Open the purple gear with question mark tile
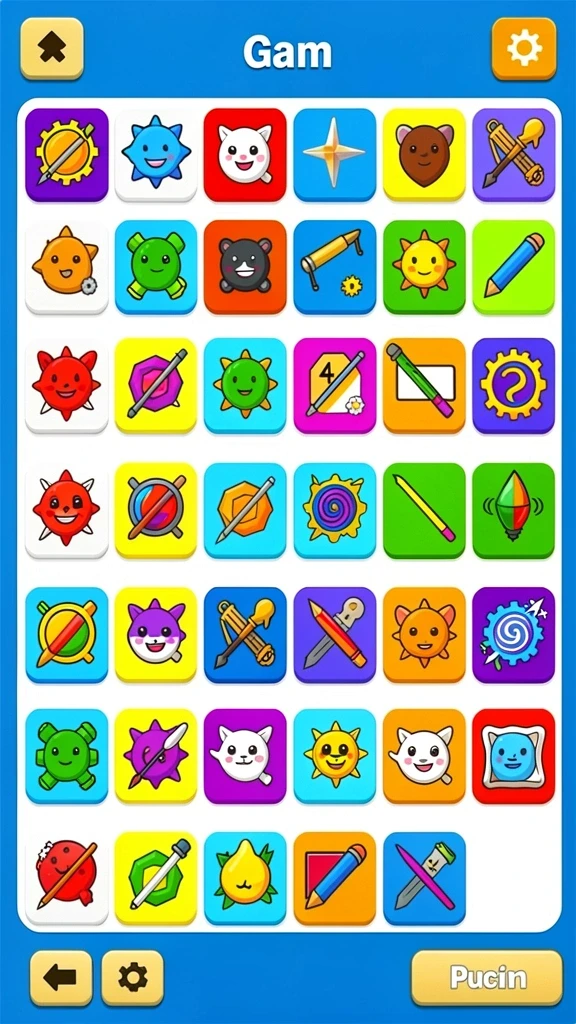Viewport: 576px width, 1024px height. click(x=513, y=385)
